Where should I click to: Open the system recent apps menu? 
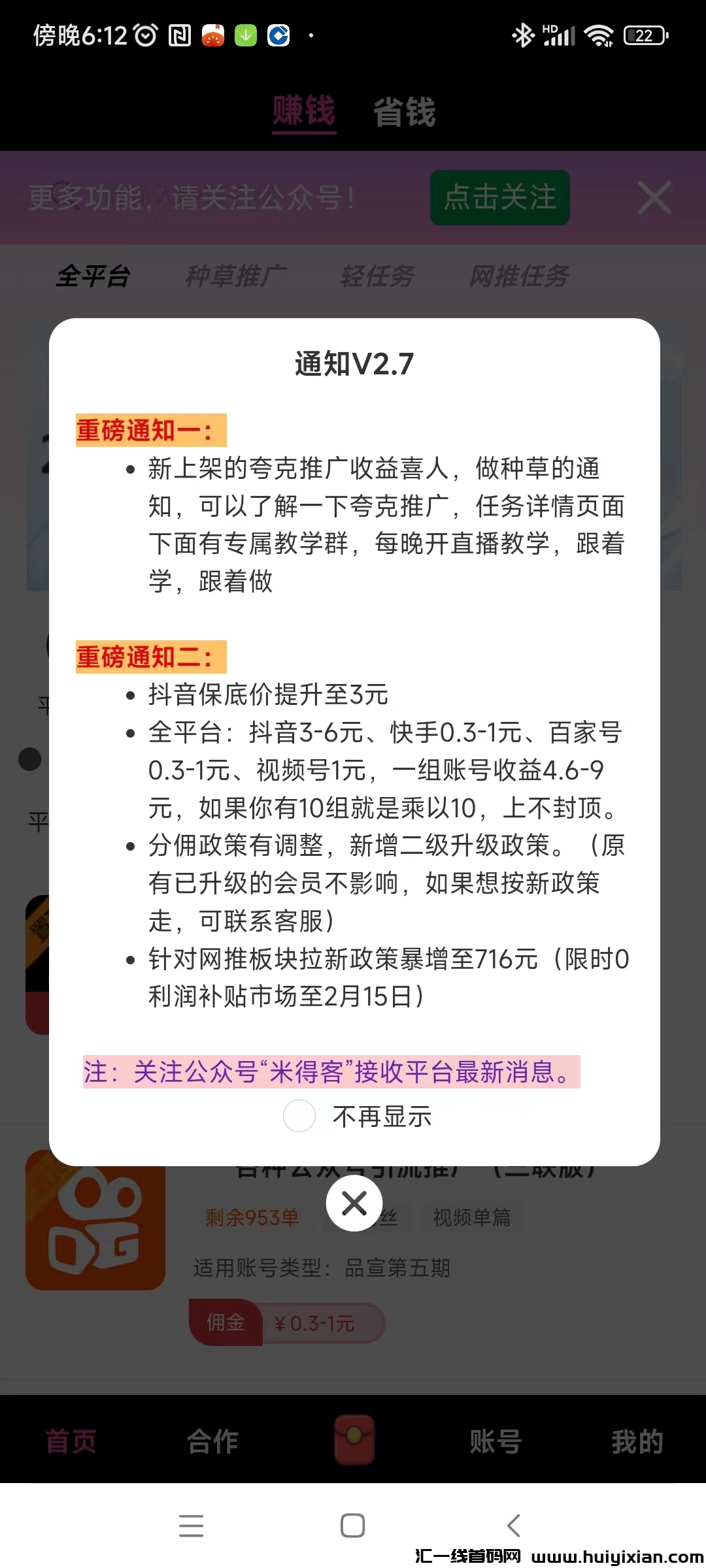(x=191, y=1526)
